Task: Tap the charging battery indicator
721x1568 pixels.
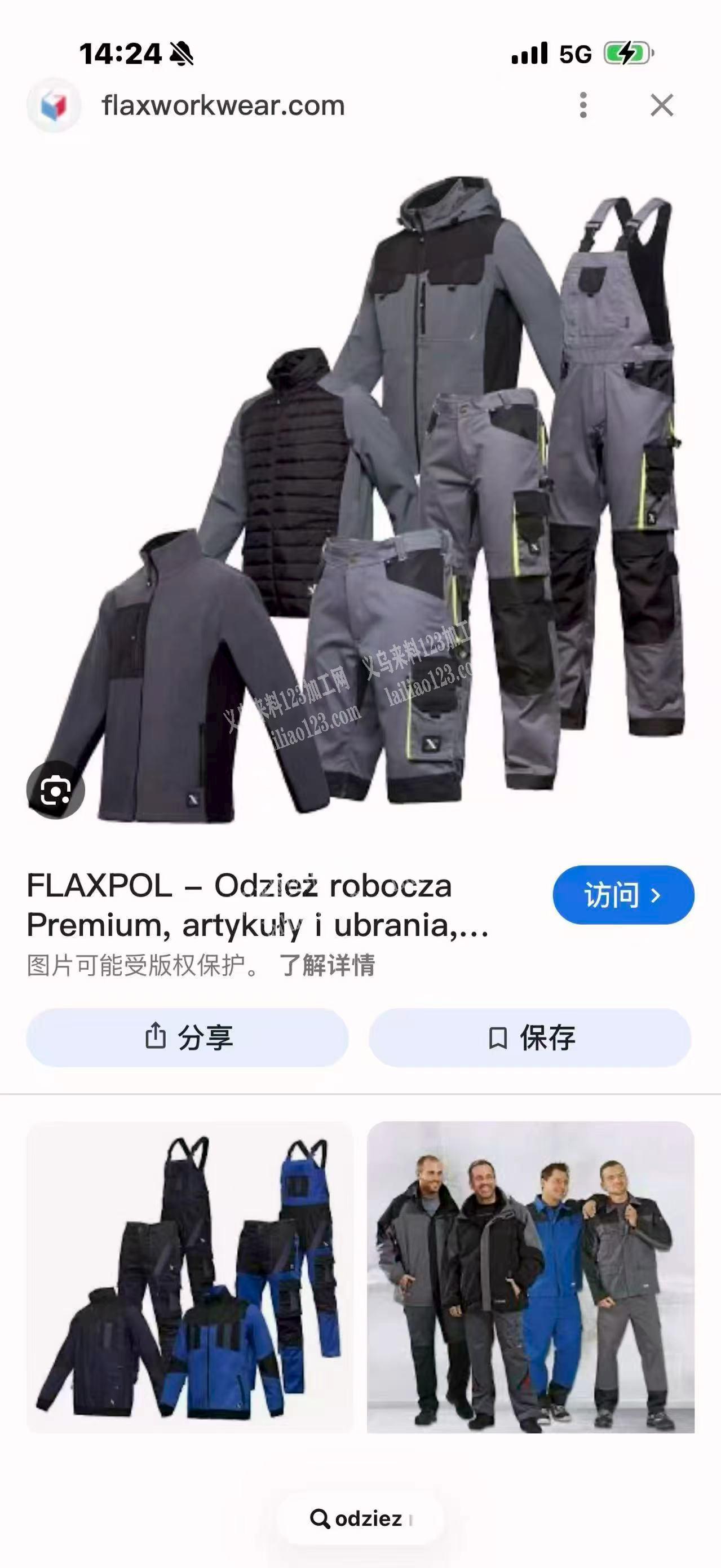Action: (x=627, y=54)
